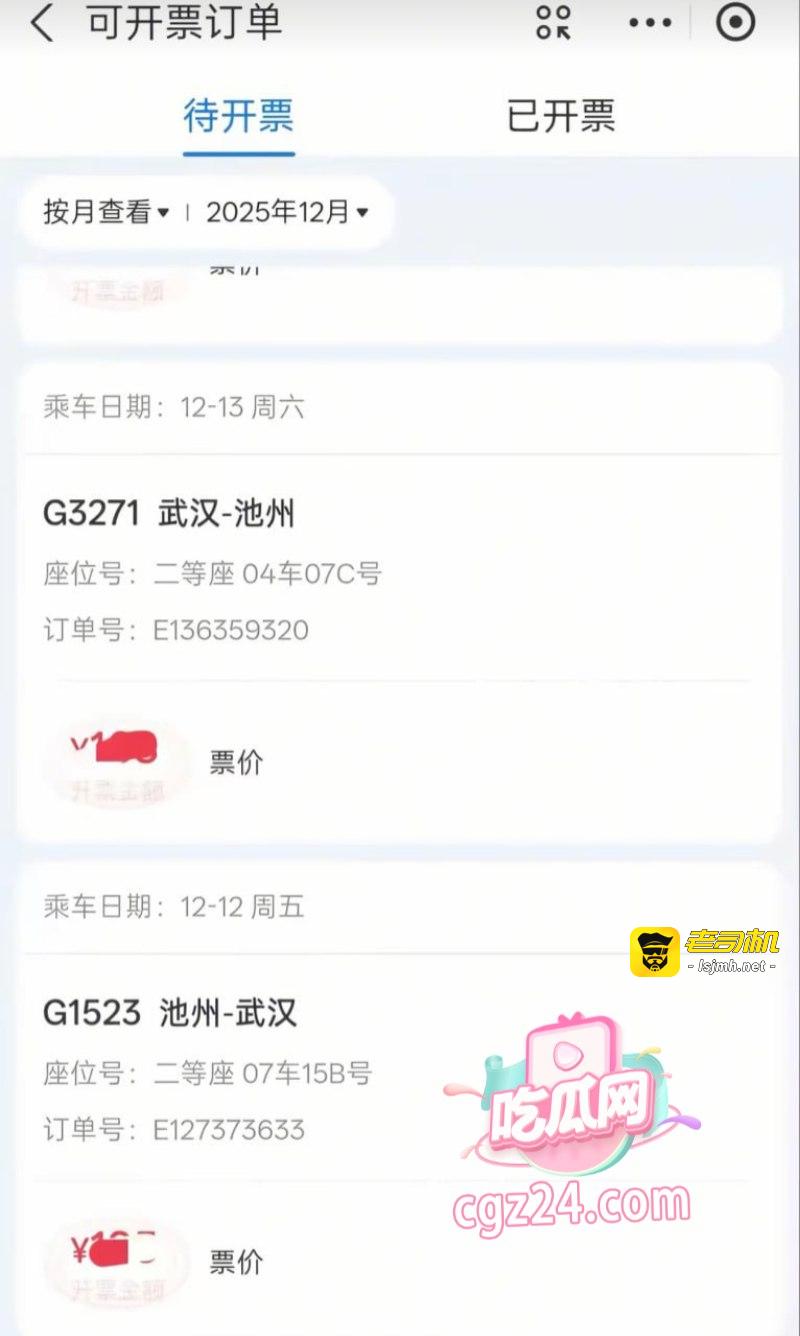
Task: Open the mini program scan shortcut icon
Action: pyautogui.click(x=553, y=22)
